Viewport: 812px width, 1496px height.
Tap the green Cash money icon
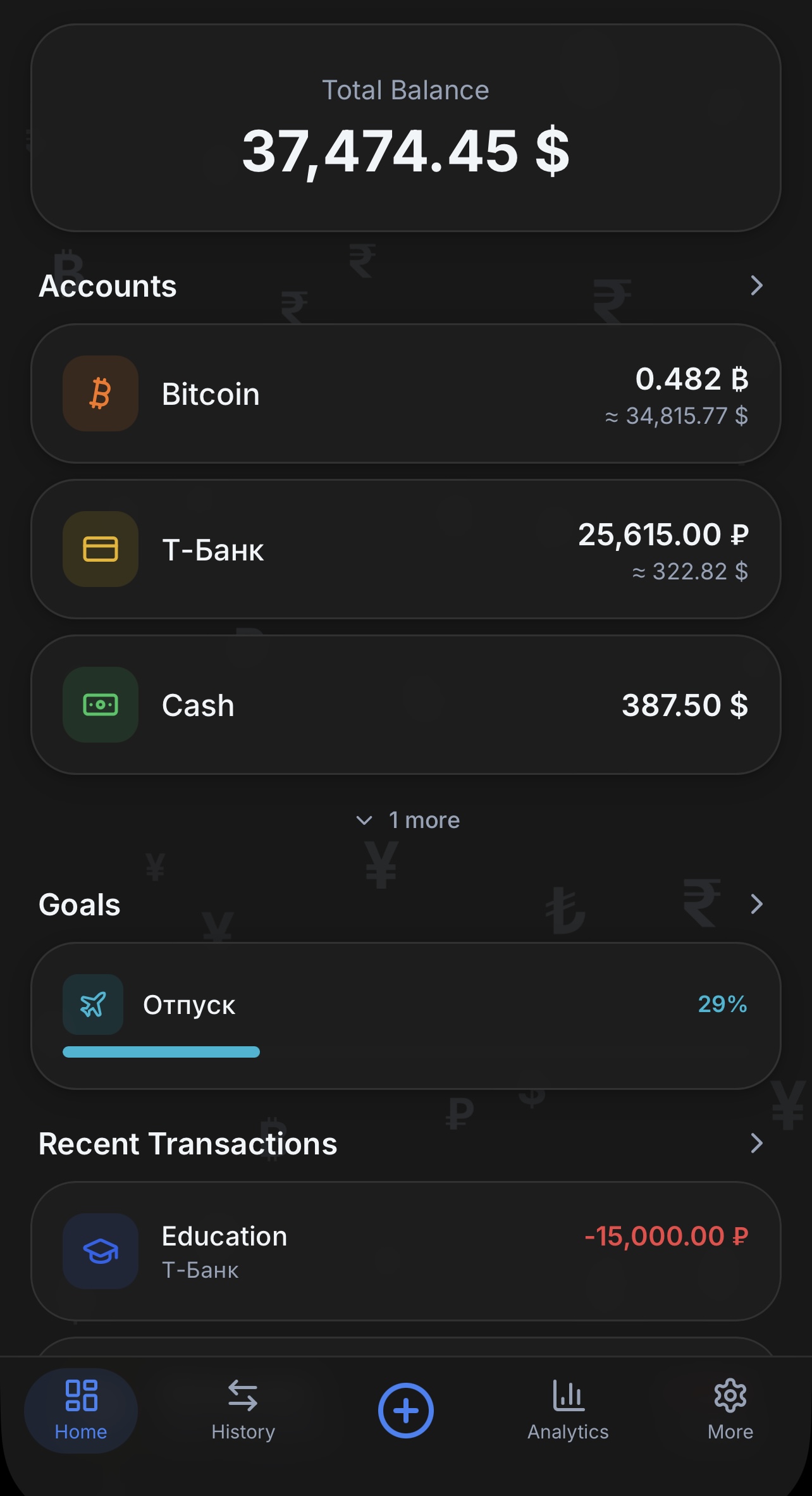point(100,705)
